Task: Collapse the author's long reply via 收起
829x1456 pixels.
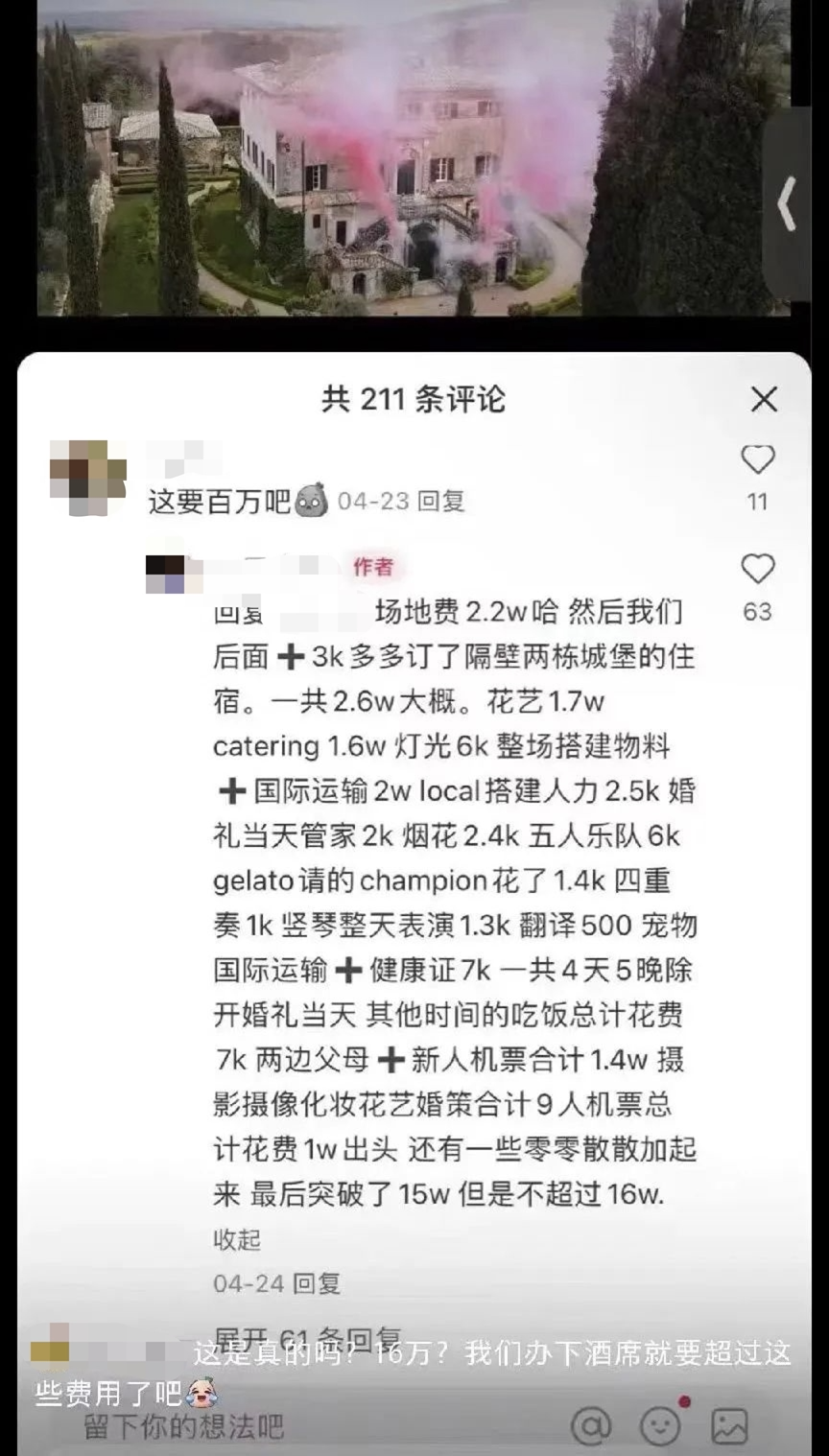Action: [x=236, y=1239]
